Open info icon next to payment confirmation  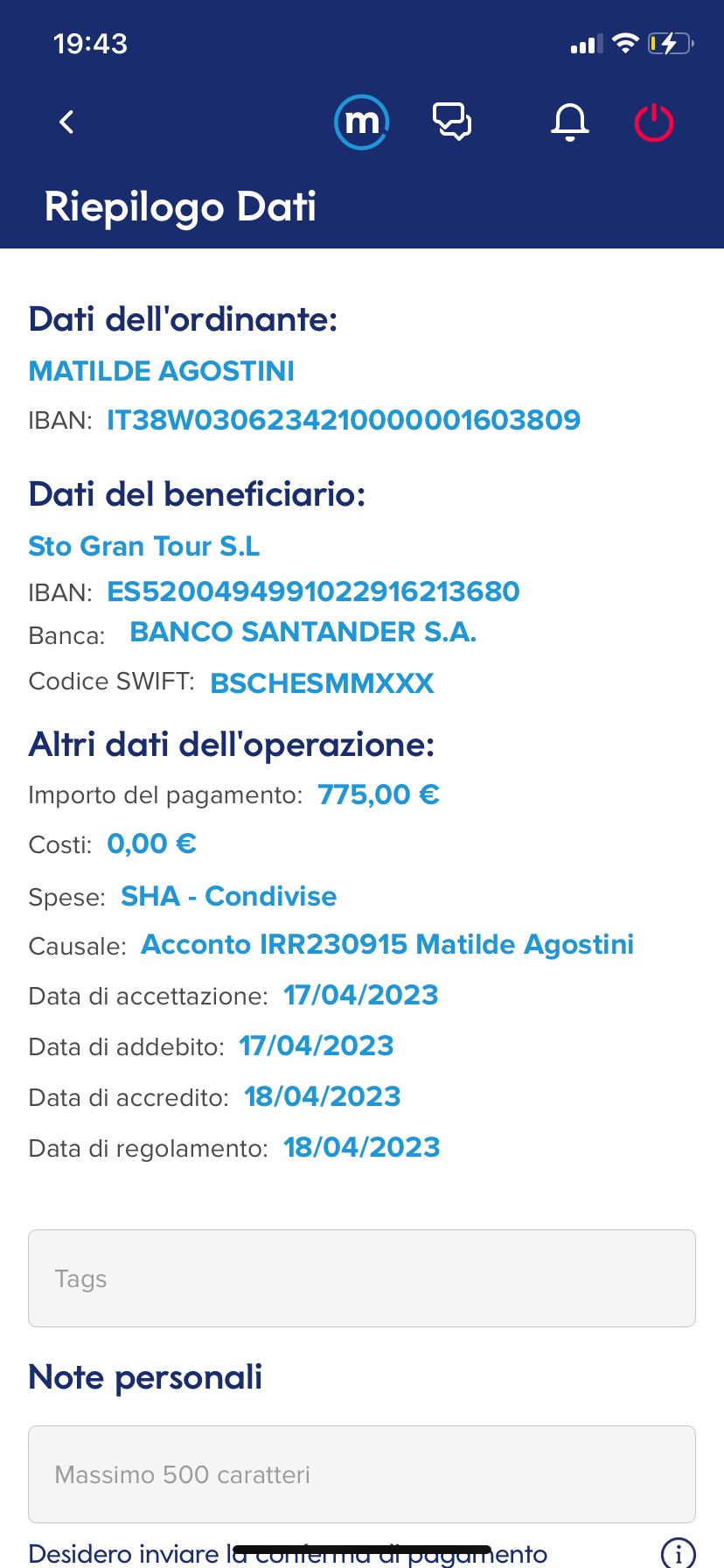point(679,1553)
